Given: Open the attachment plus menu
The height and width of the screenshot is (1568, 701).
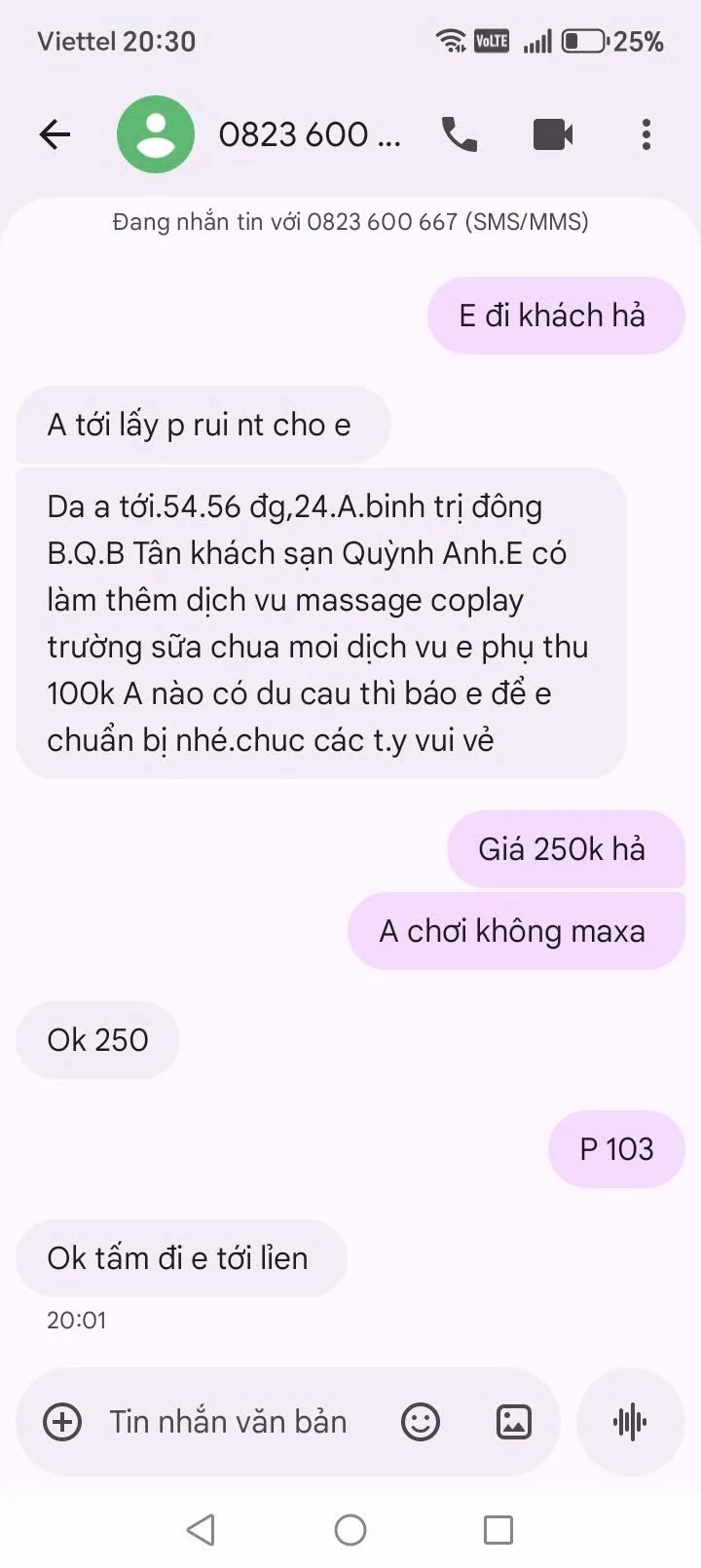Looking at the screenshot, I should (x=62, y=1422).
